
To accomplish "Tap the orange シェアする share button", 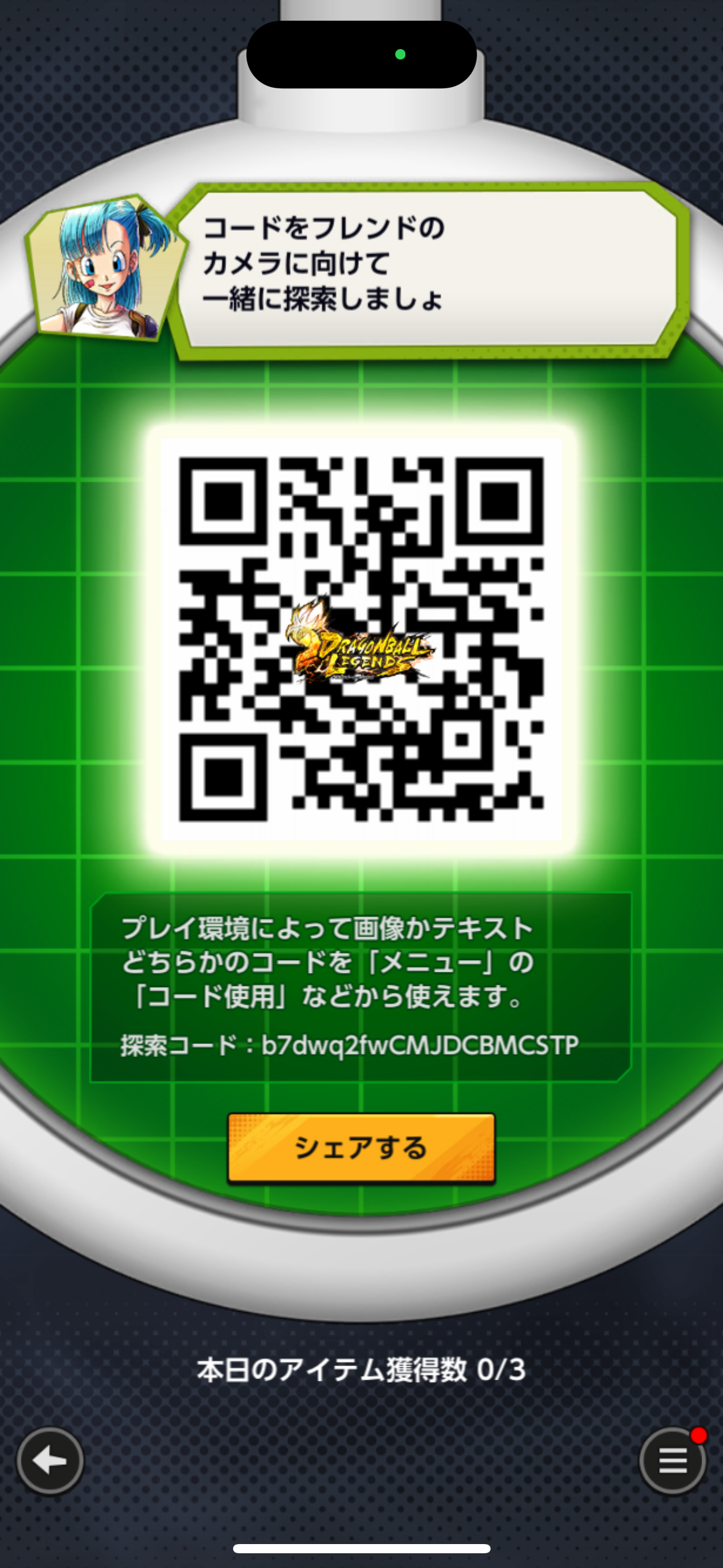I will tap(361, 1147).
